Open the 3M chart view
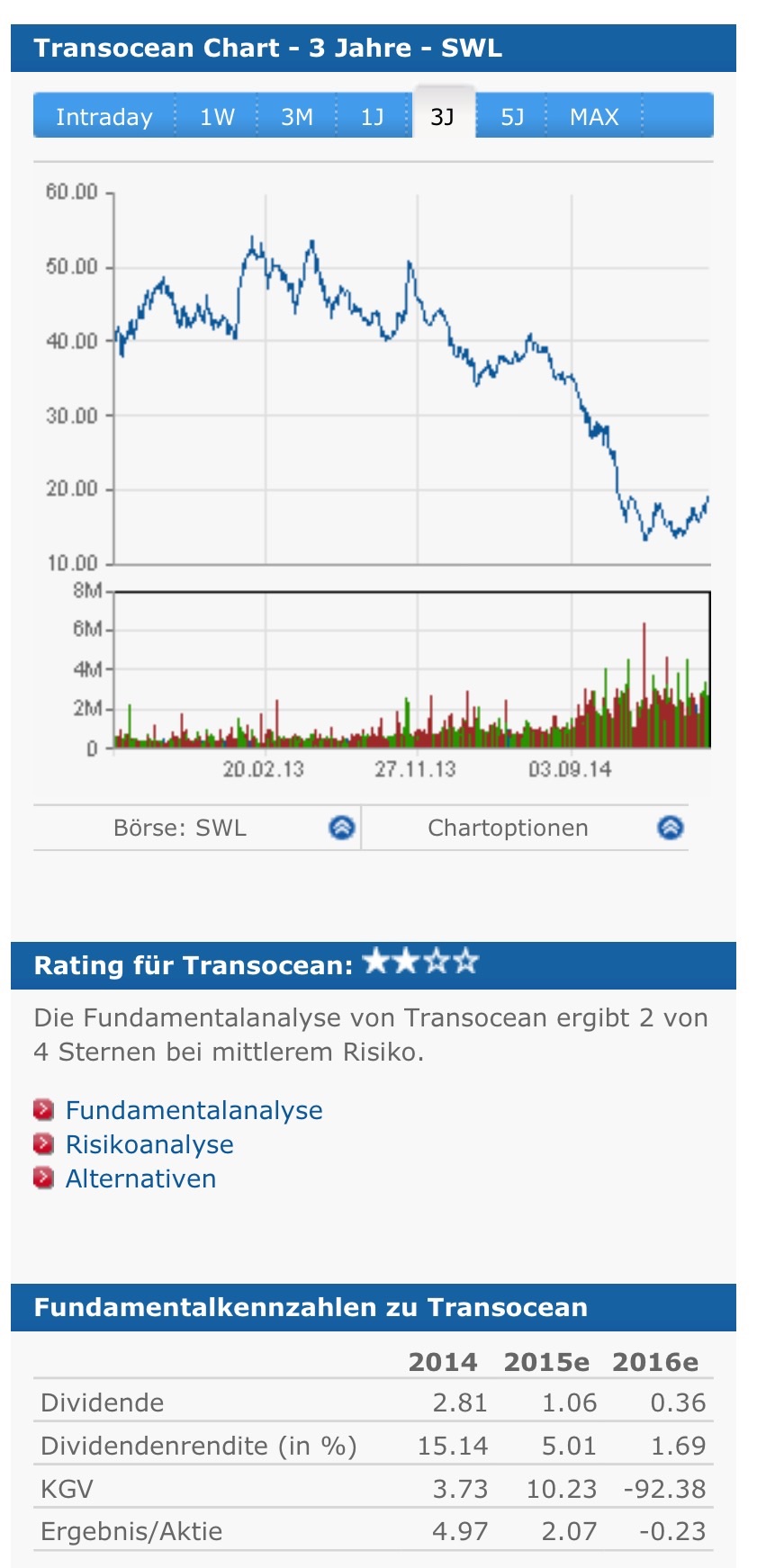Viewport: 766px width, 1568px height. (297, 116)
